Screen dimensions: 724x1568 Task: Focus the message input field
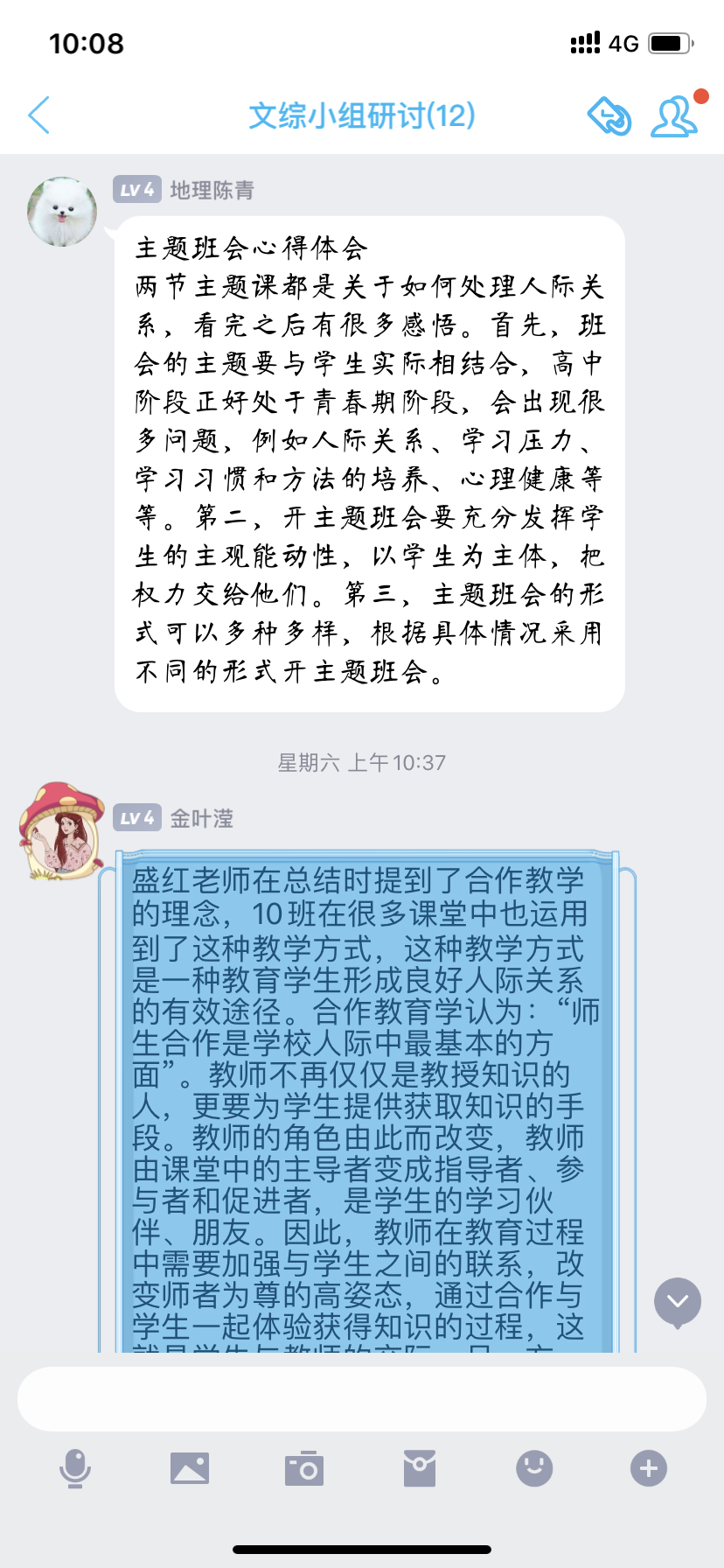tap(362, 1399)
